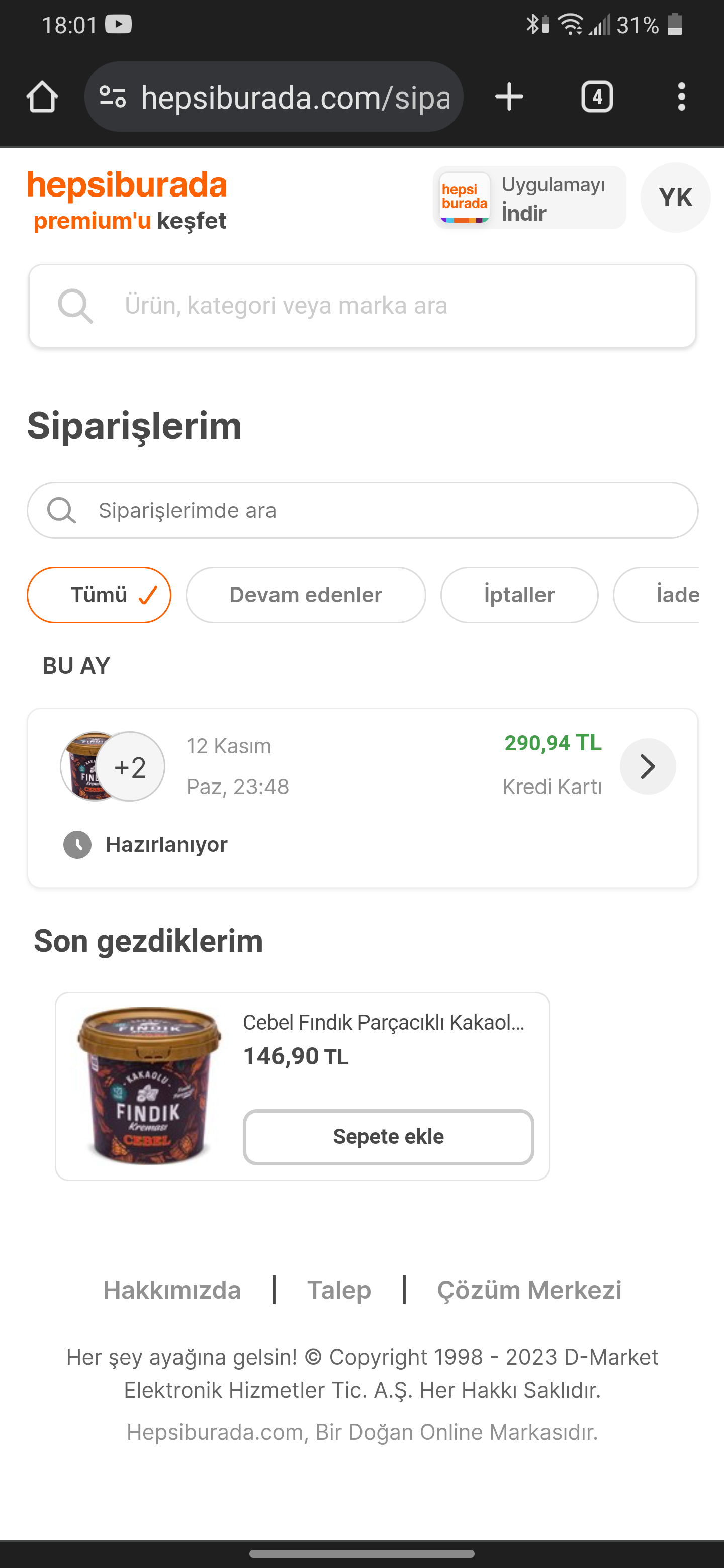Tap the Uygulamayı İndir button
724x1568 pixels.
click(x=529, y=198)
